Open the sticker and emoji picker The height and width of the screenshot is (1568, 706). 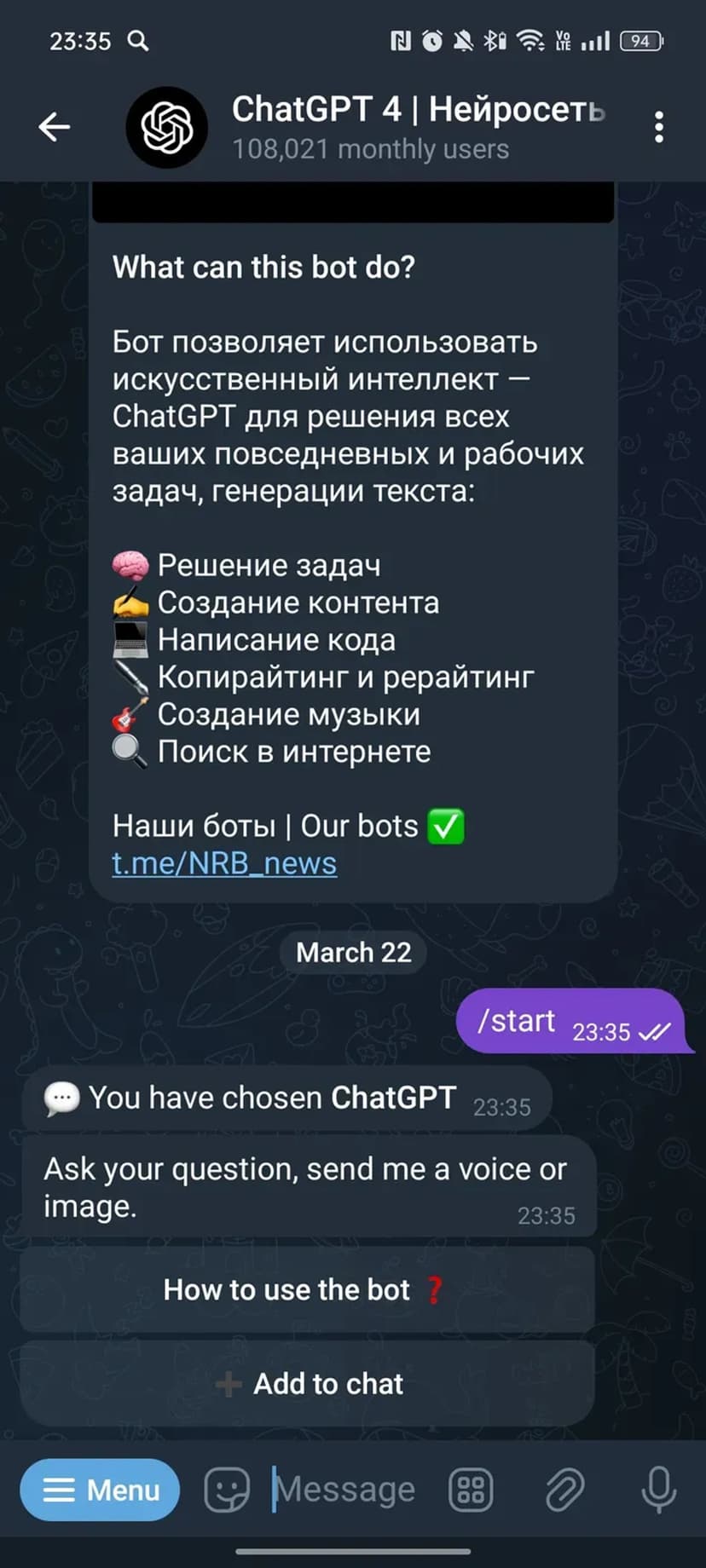click(227, 1490)
